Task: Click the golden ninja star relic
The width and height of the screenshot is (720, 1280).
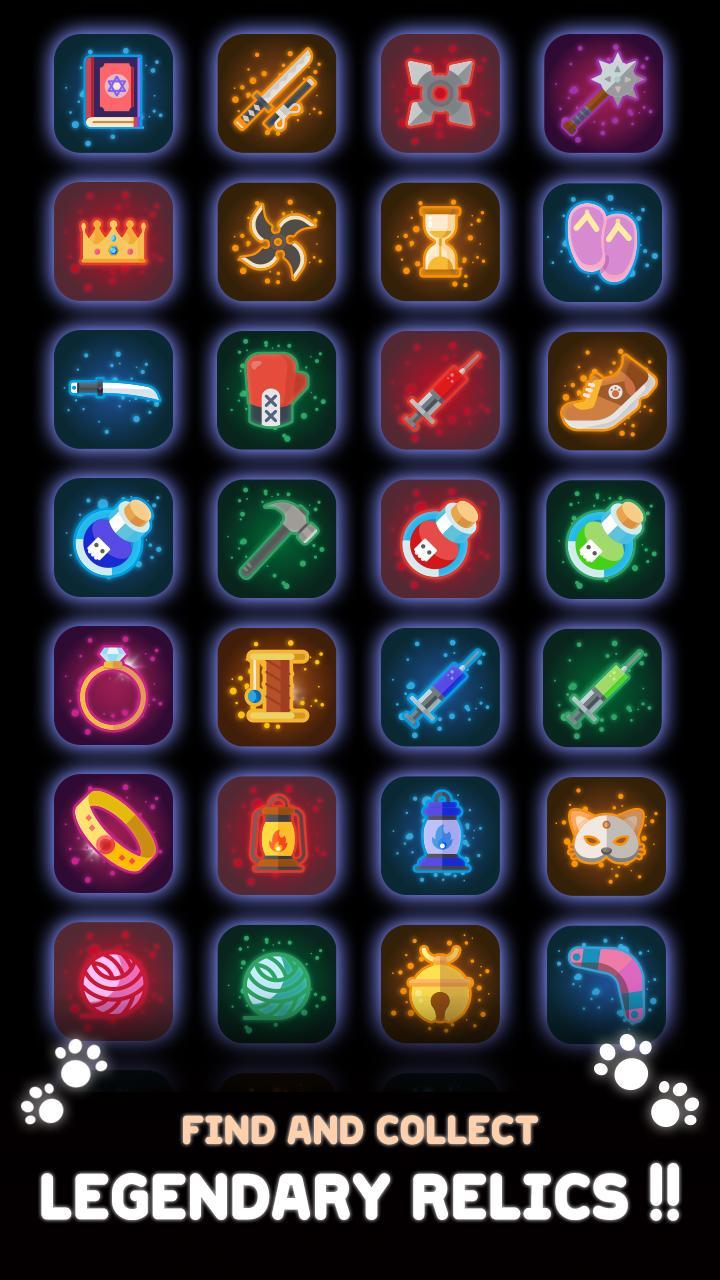Action: [x=277, y=241]
